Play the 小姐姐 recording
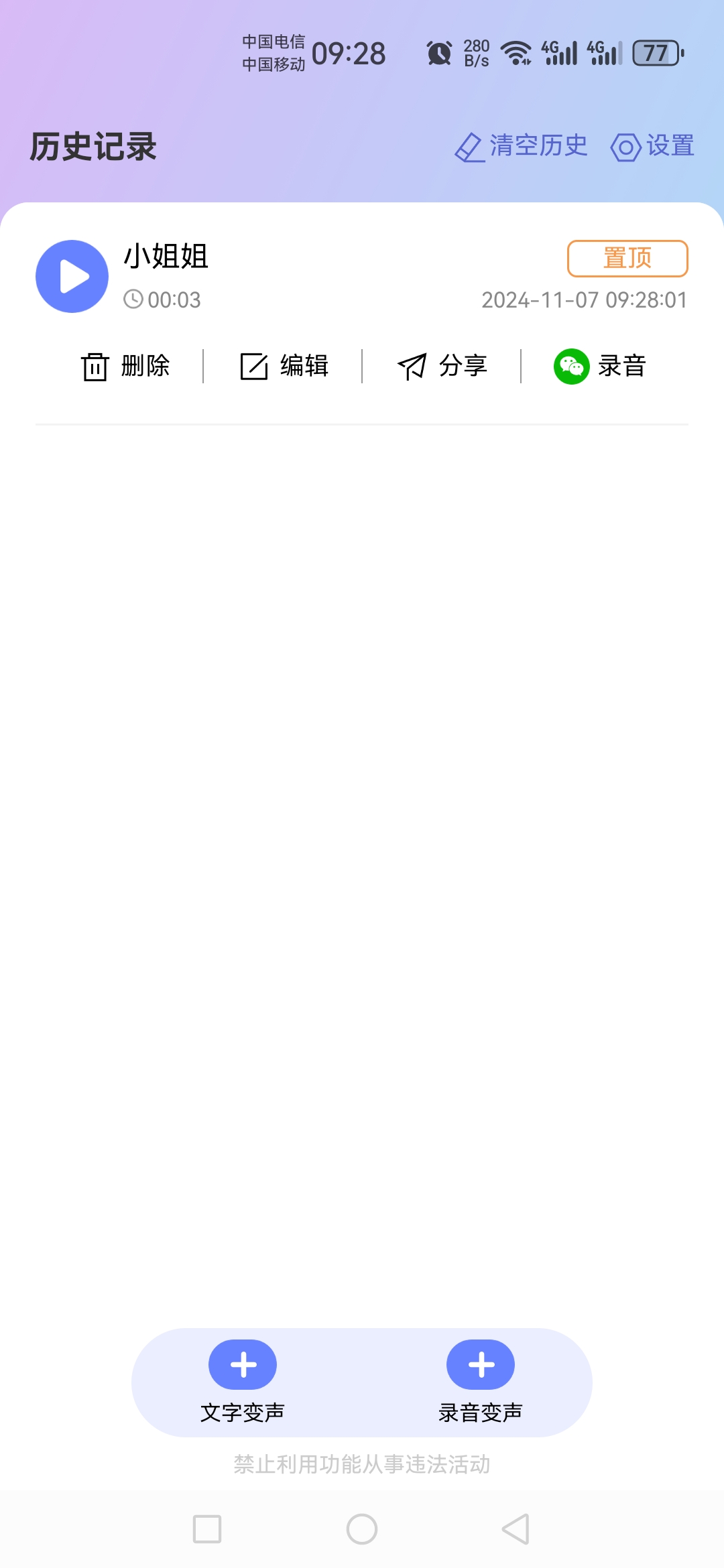This screenshot has height=1568, width=724. click(x=72, y=276)
